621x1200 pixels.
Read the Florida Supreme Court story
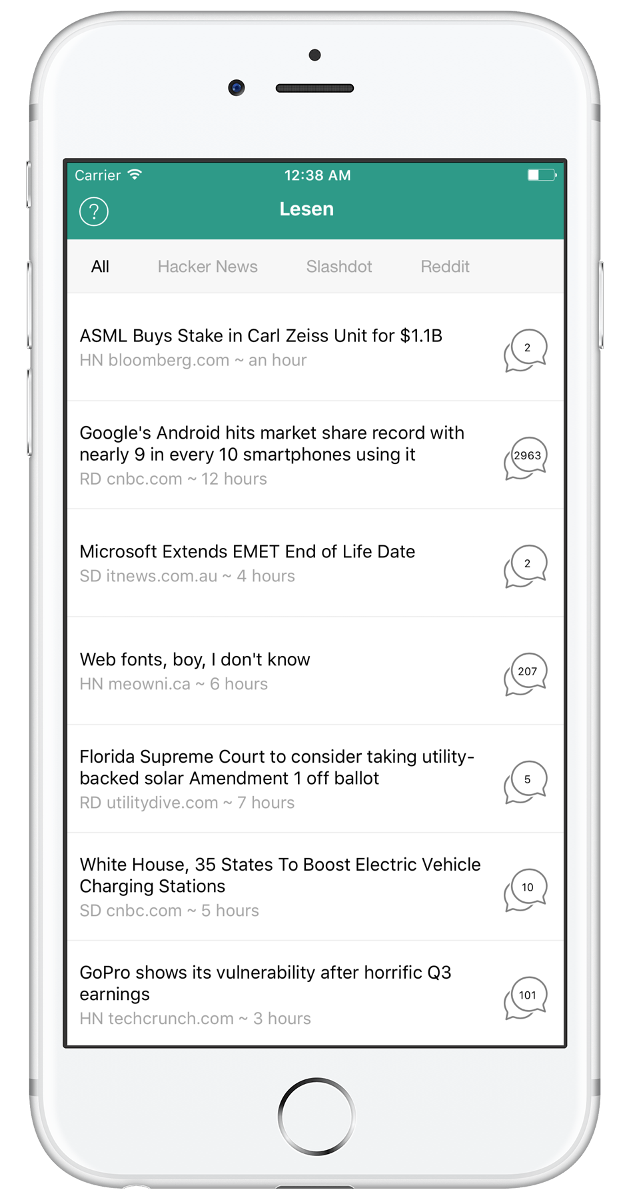(277, 768)
